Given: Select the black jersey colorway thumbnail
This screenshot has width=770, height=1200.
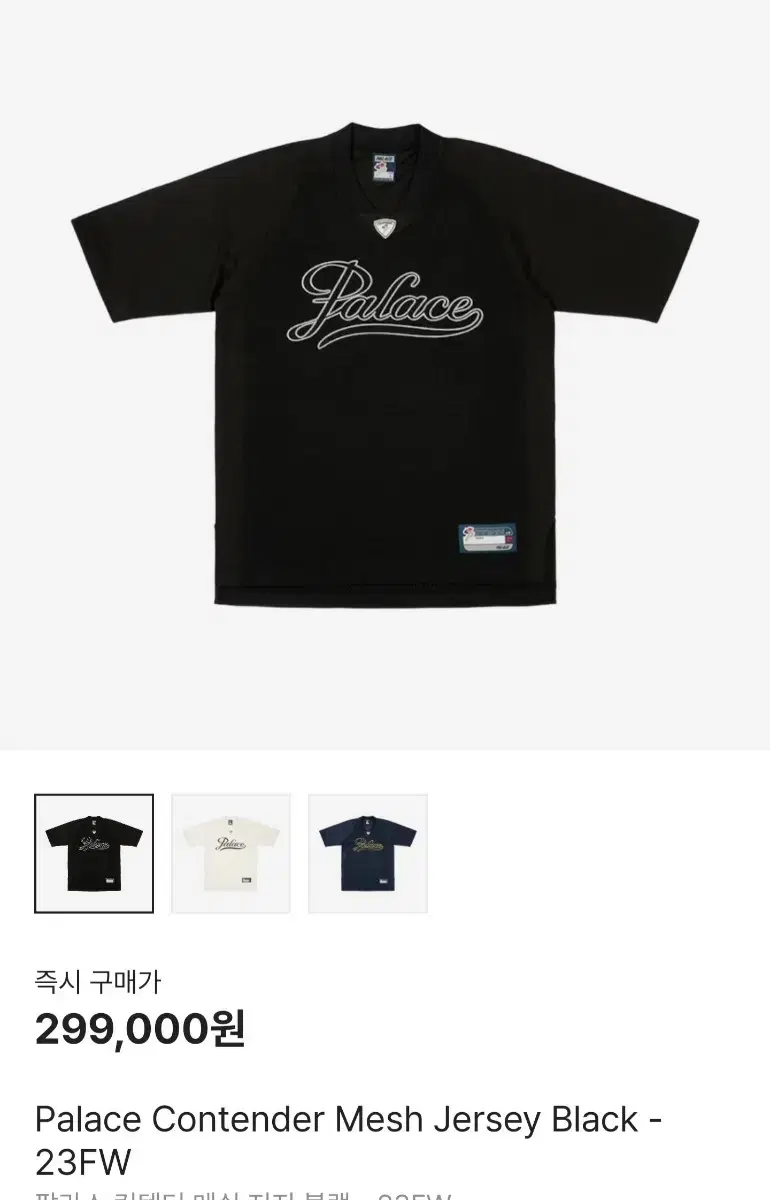Looking at the screenshot, I should (x=94, y=855).
